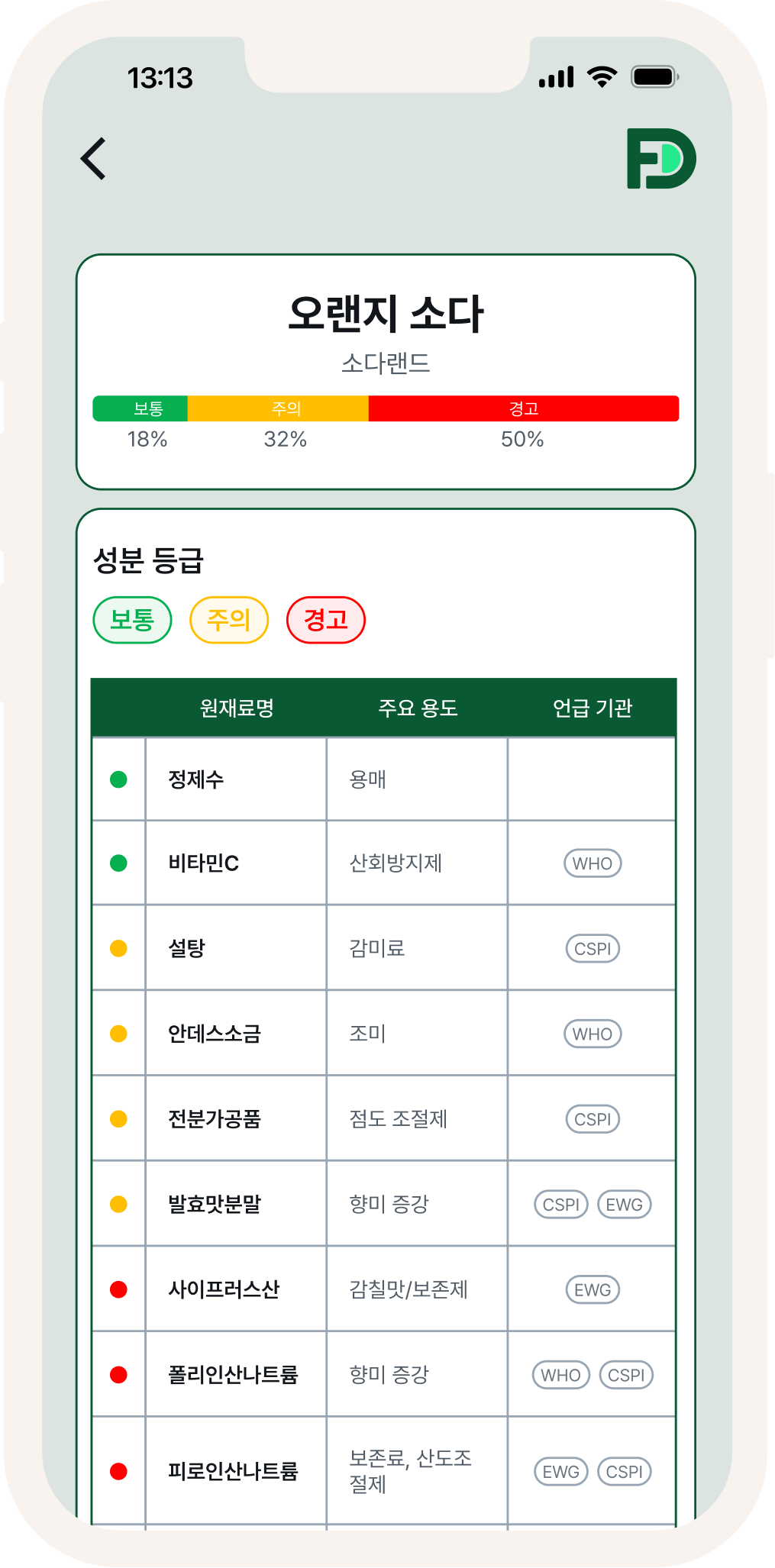Open the EWG badge next to 사이프러스산
The image size is (775, 1568).
pyautogui.click(x=592, y=1290)
